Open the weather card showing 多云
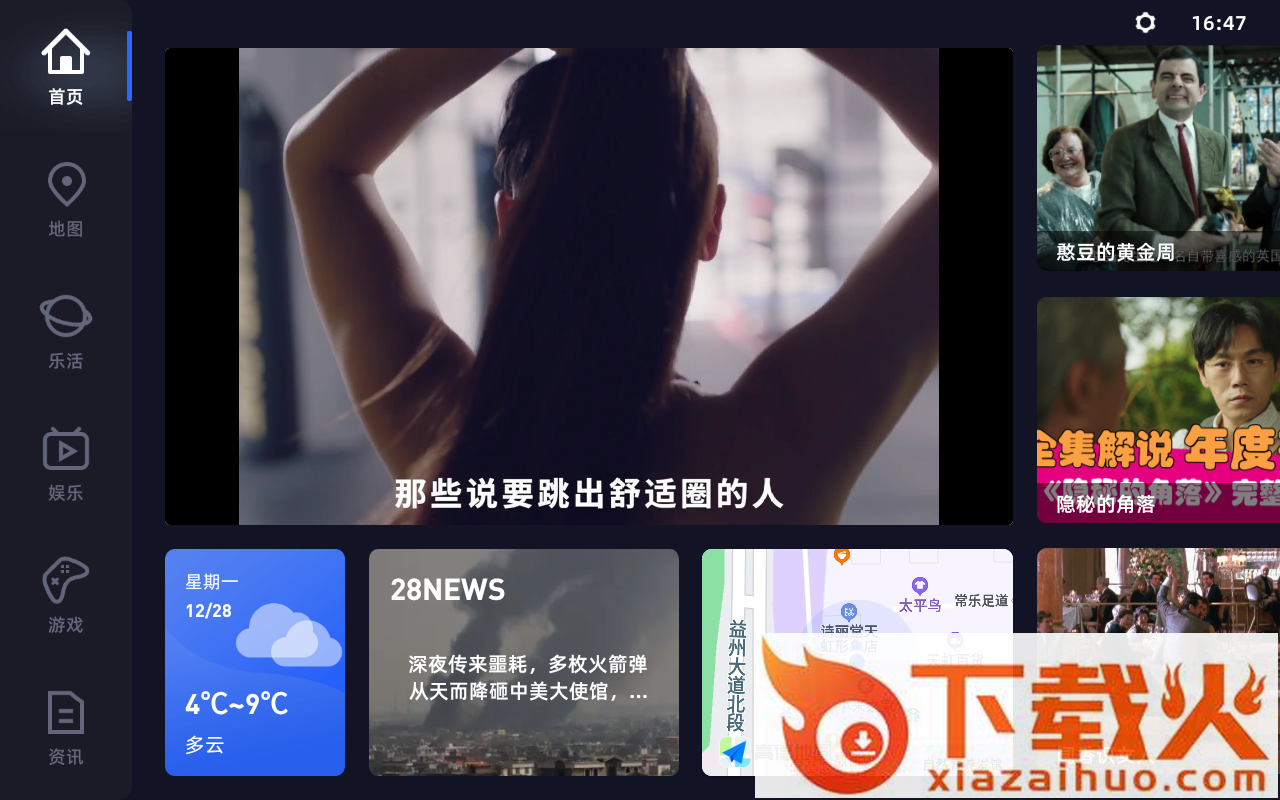Screen dimensions: 1280x800 click(255, 662)
